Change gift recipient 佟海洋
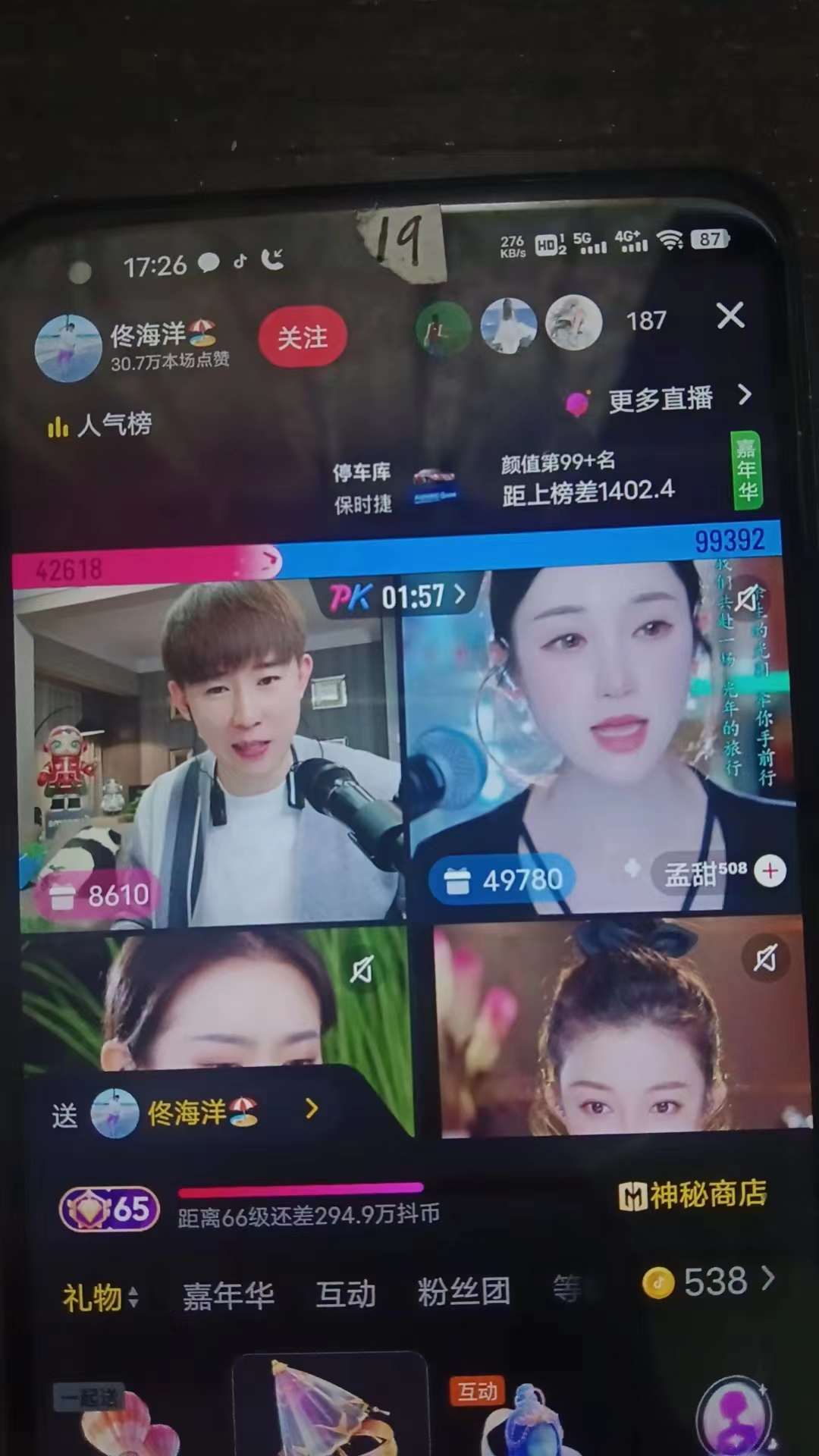The image size is (819, 1456). click(205, 1113)
